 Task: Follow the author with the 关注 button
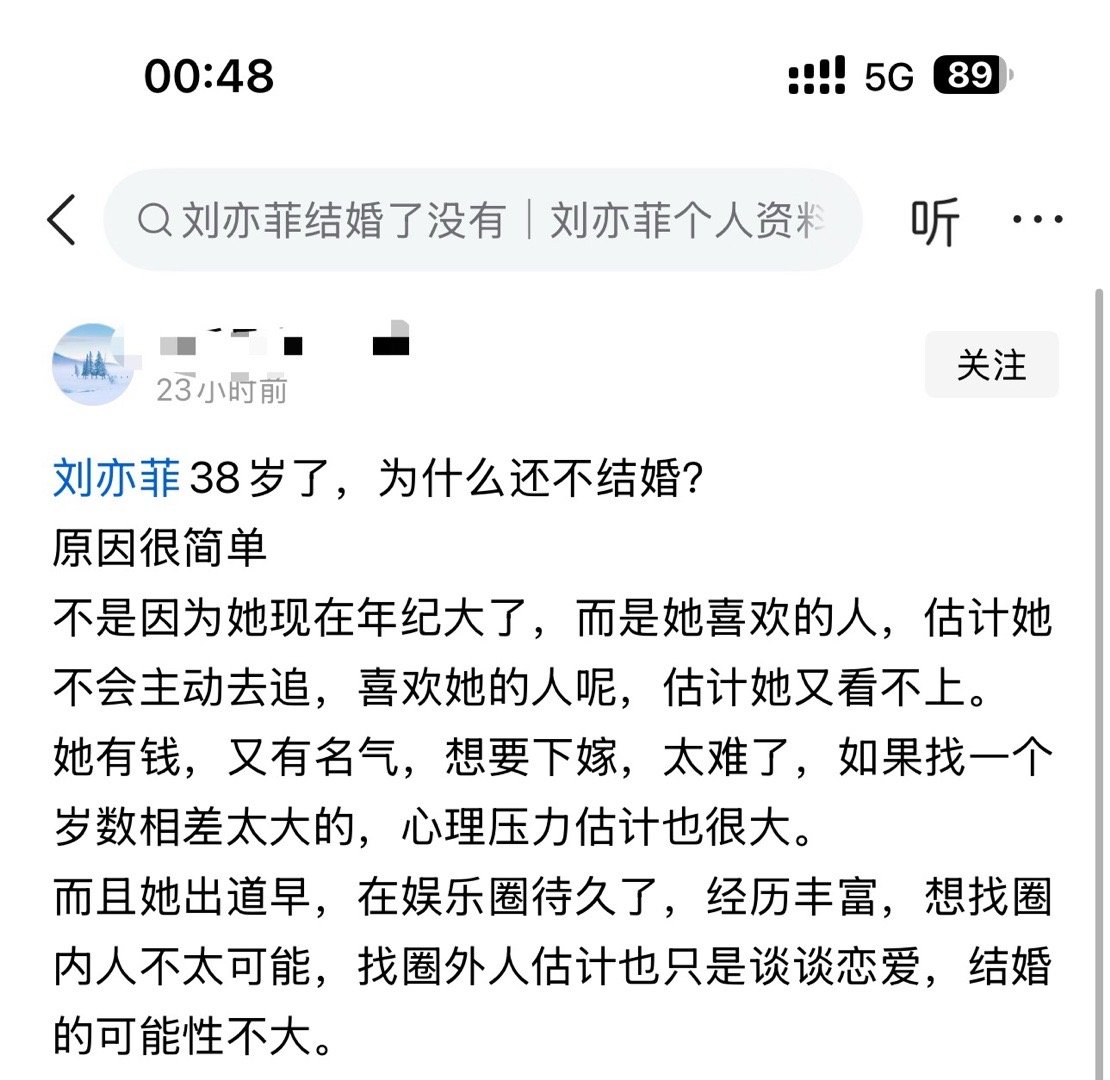(x=991, y=365)
